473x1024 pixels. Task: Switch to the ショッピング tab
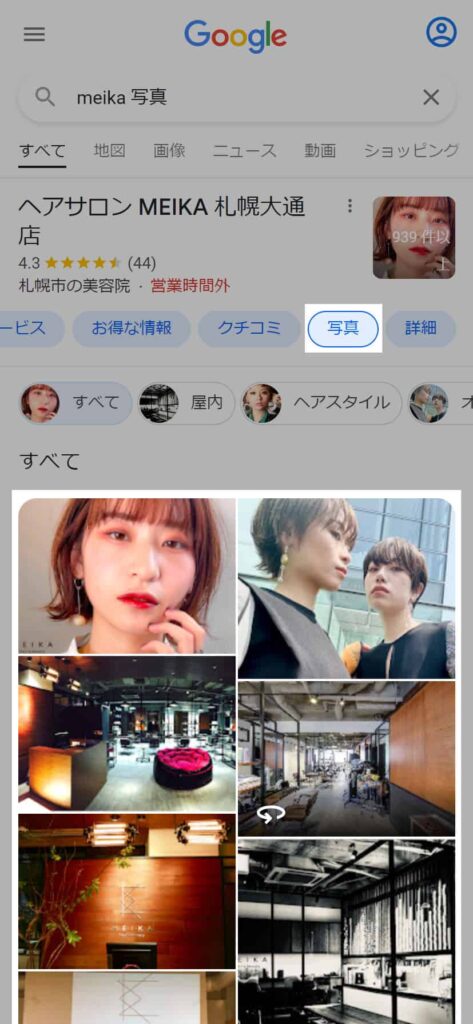(412, 151)
